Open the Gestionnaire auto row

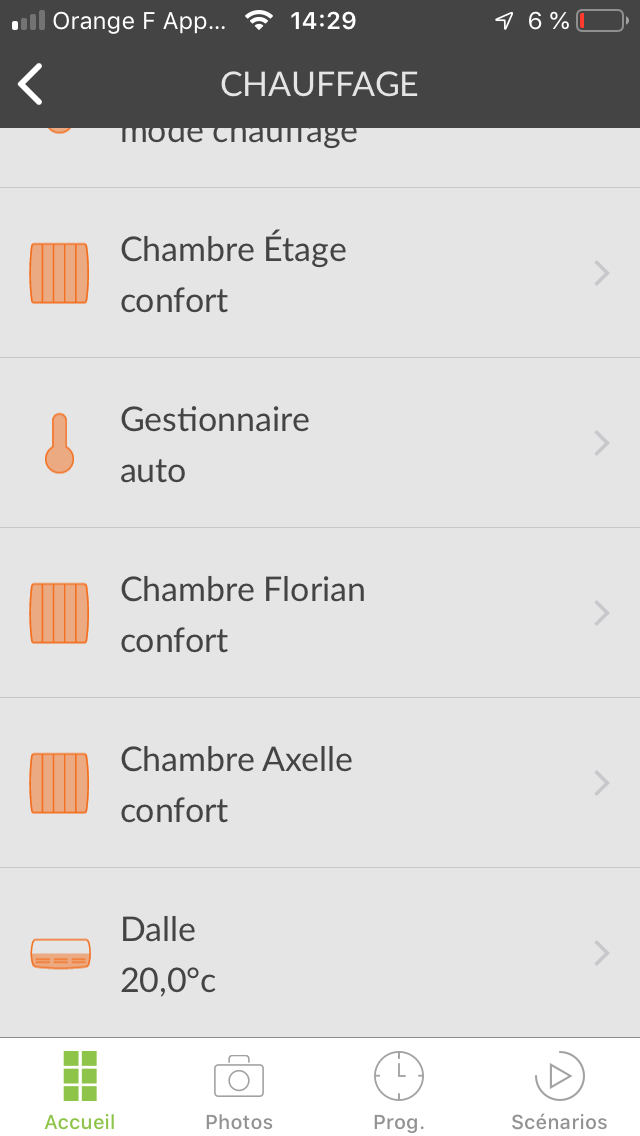[320, 443]
